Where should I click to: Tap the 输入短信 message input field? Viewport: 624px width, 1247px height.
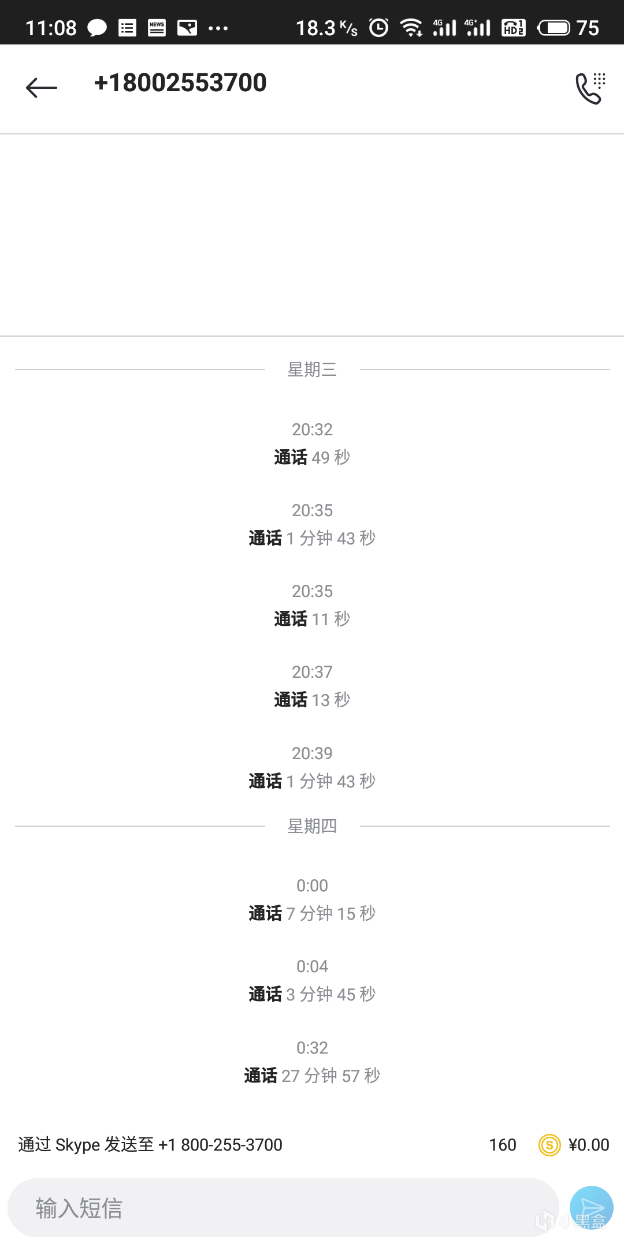tap(282, 1207)
